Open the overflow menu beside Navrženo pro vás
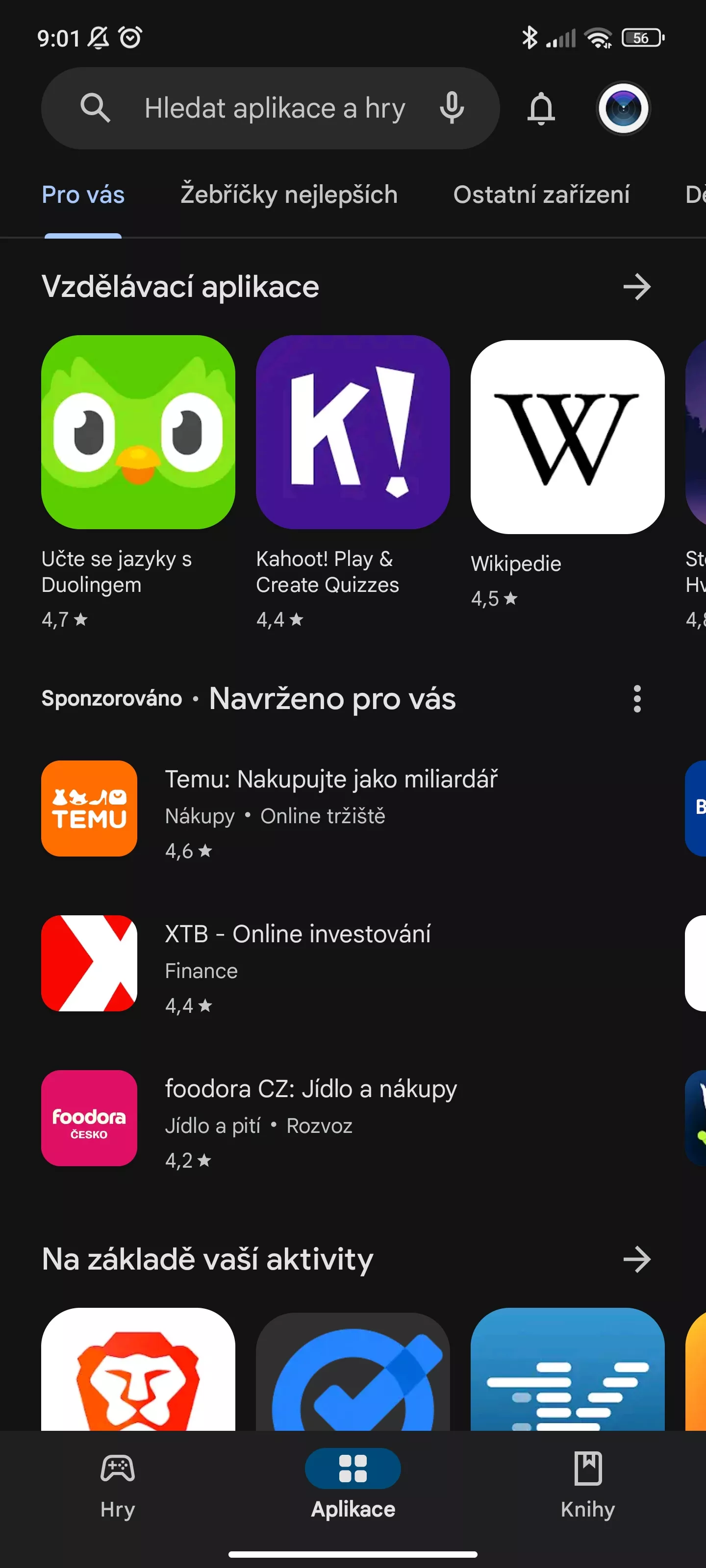 (636, 699)
